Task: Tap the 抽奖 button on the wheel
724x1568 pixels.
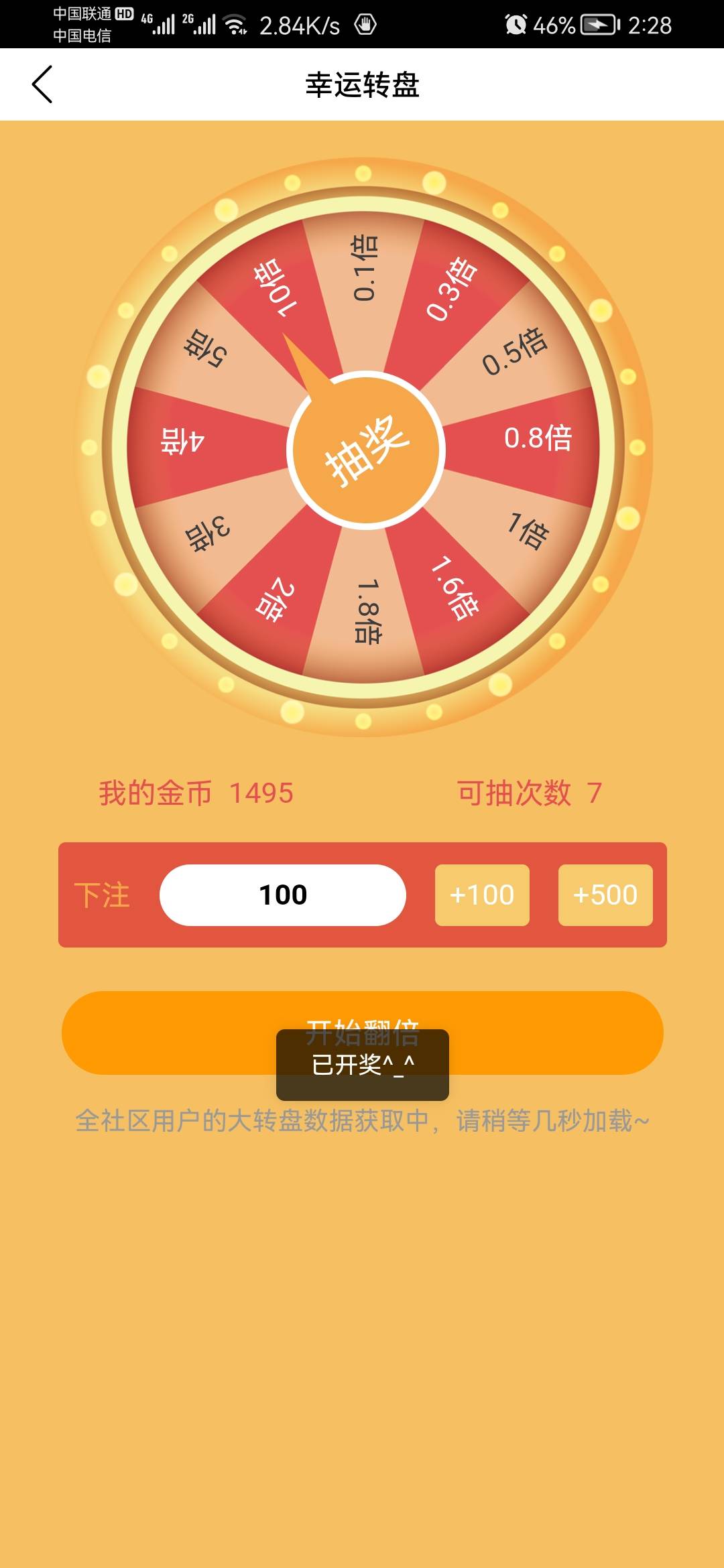Action: (x=366, y=450)
